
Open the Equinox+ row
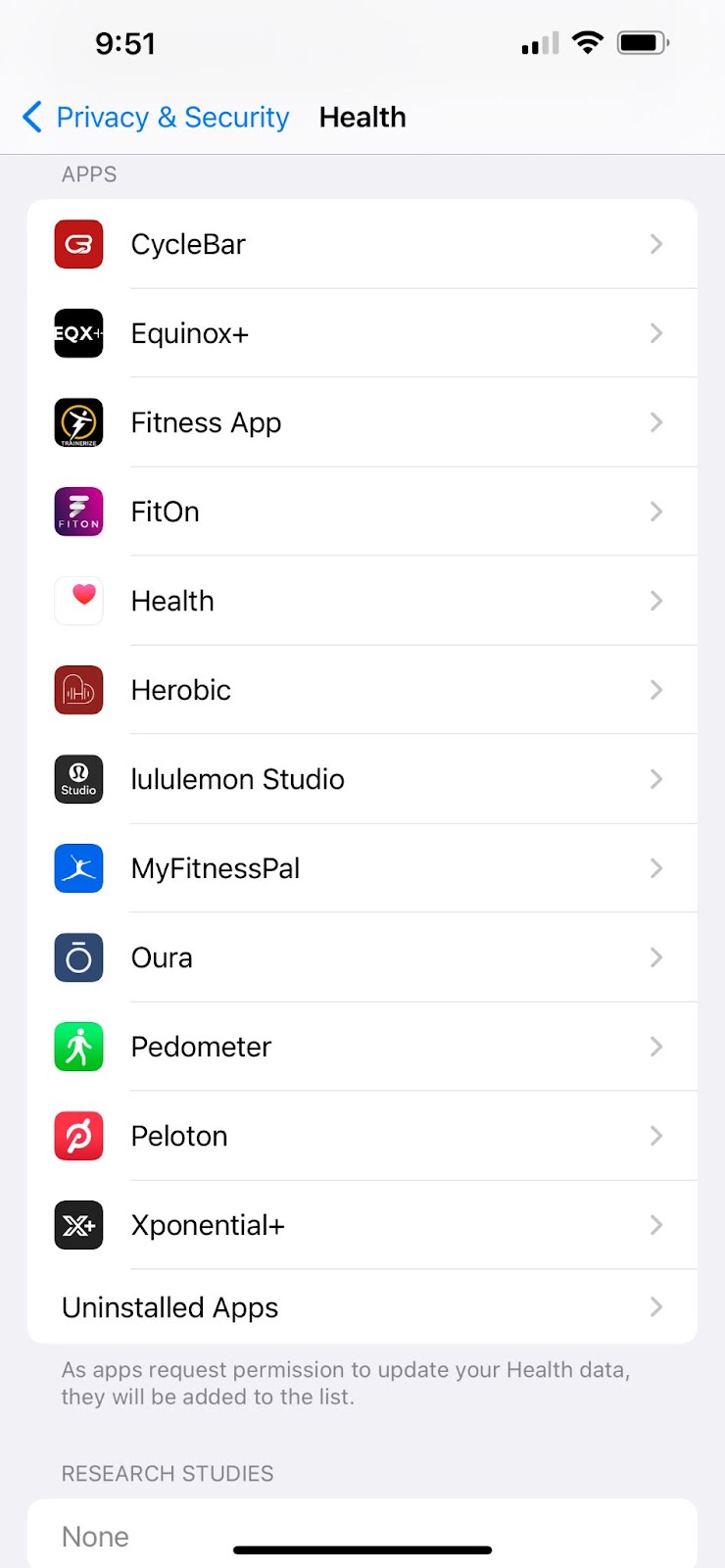362,333
